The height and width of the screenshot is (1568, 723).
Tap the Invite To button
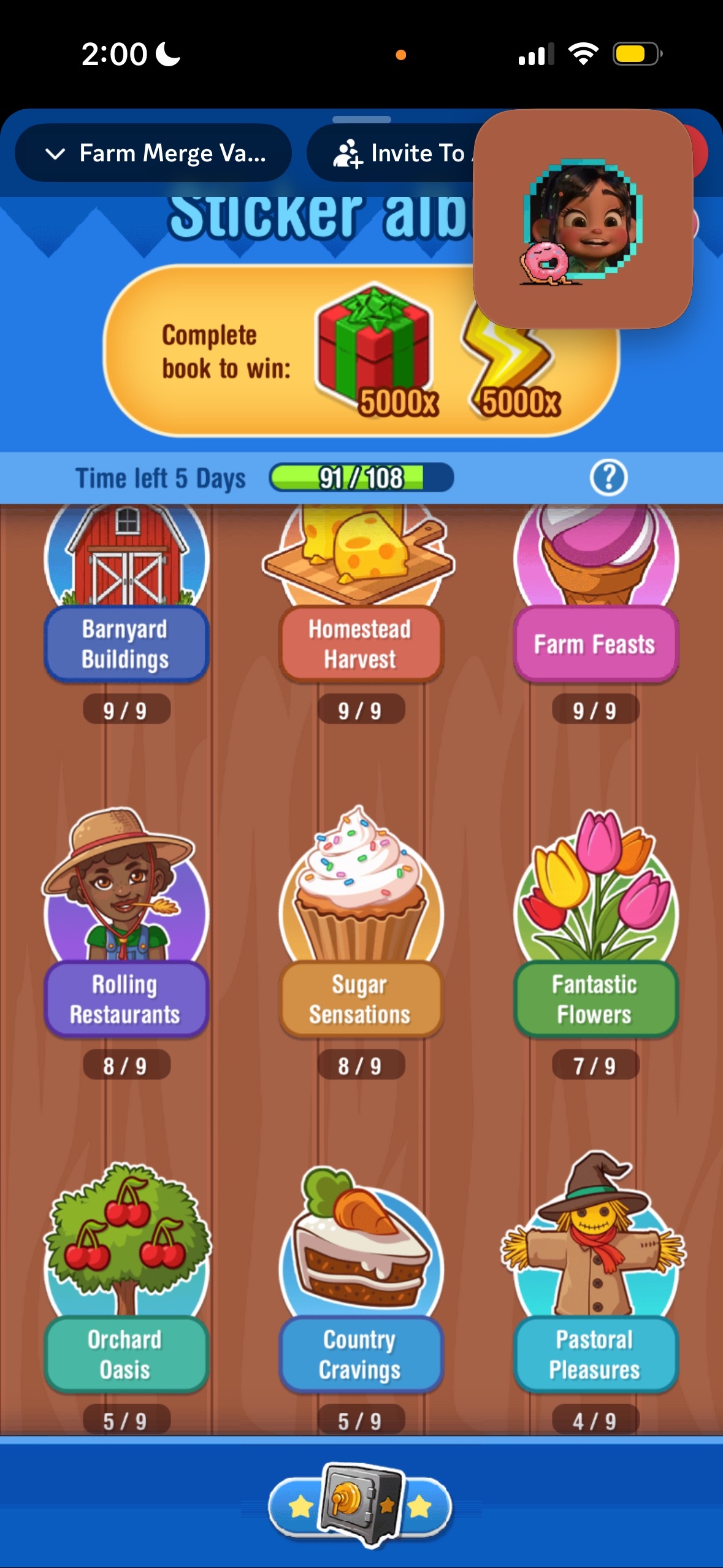coord(399,153)
